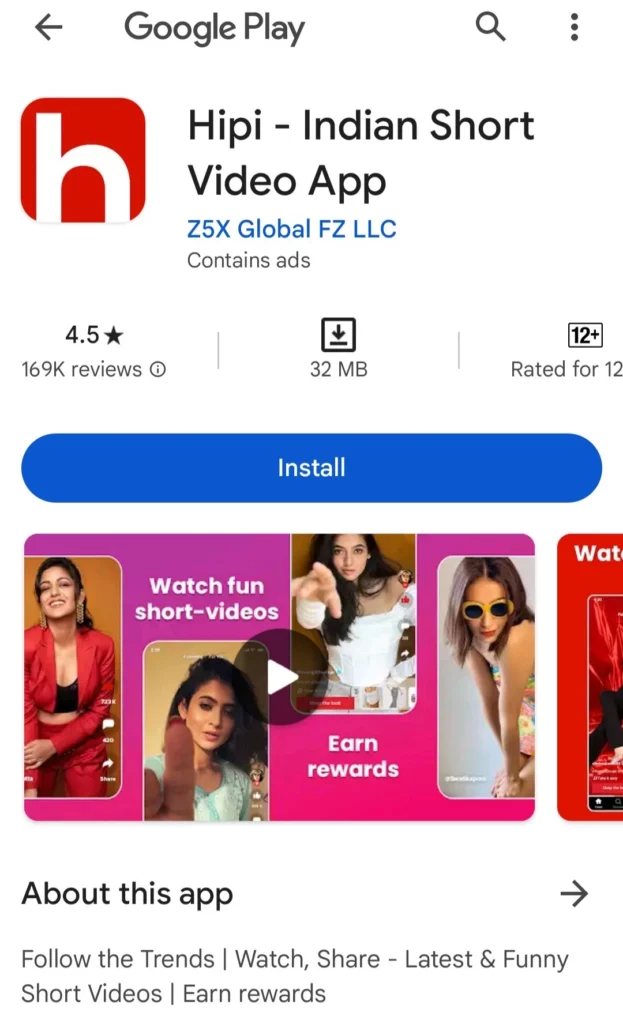The width and height of the screenshot is (623, 1024).
Task: Open the overflow menu
Action: (x=574, y=27)
